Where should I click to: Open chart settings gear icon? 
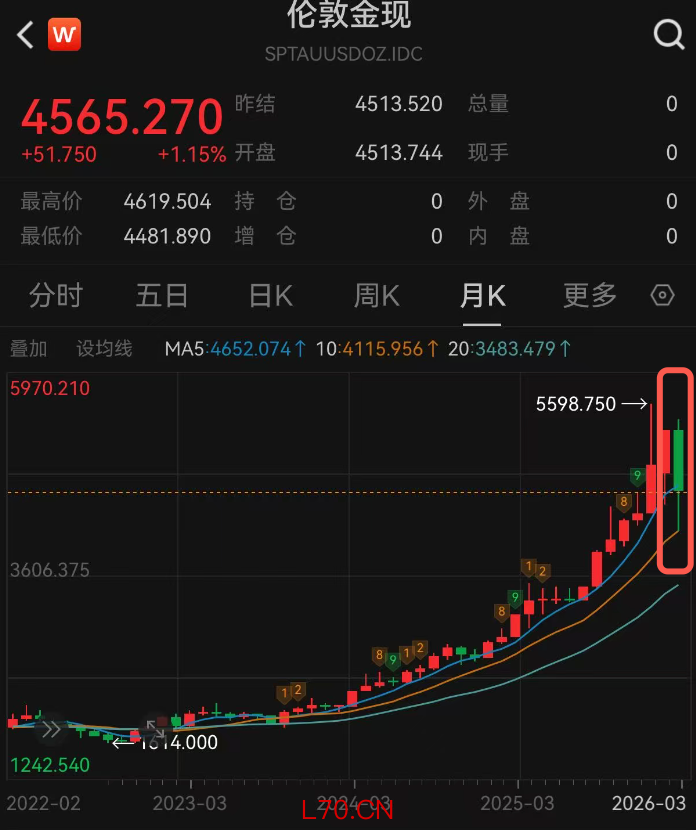662,296
